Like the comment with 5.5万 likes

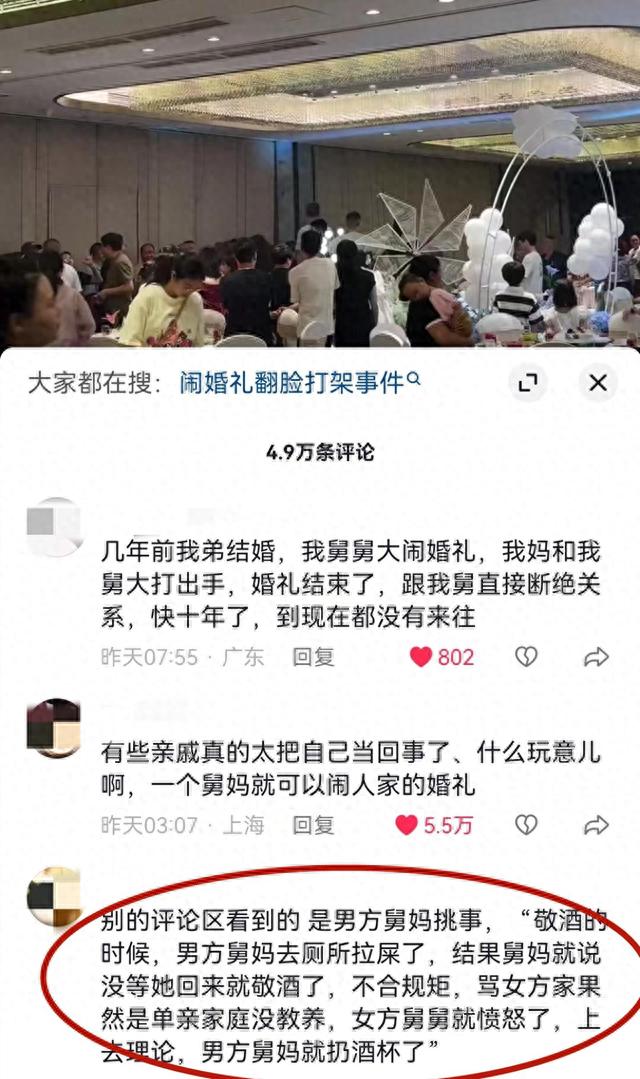click(407, 825)
